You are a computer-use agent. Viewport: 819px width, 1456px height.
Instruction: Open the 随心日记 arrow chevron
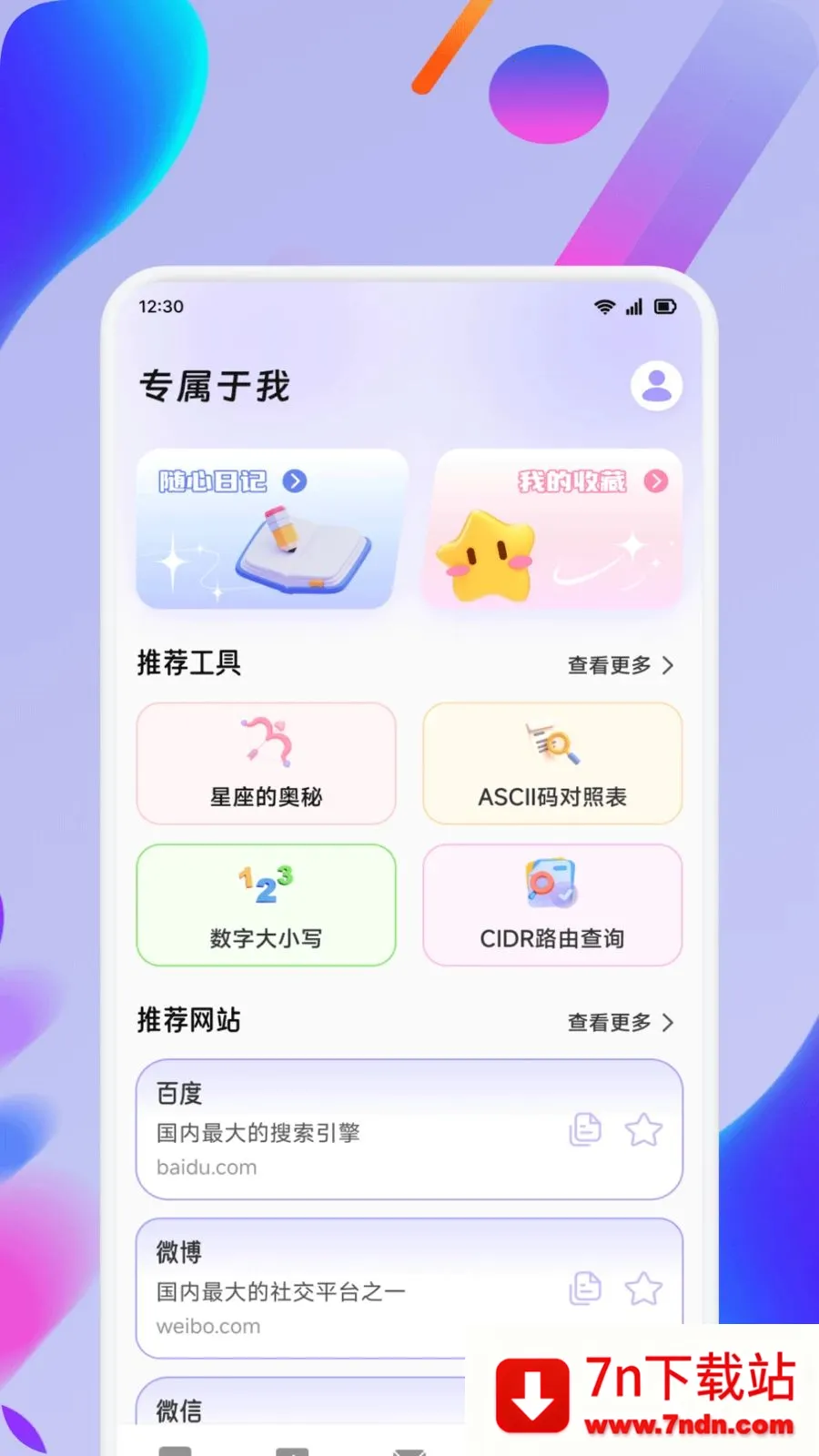click(293, 481)
